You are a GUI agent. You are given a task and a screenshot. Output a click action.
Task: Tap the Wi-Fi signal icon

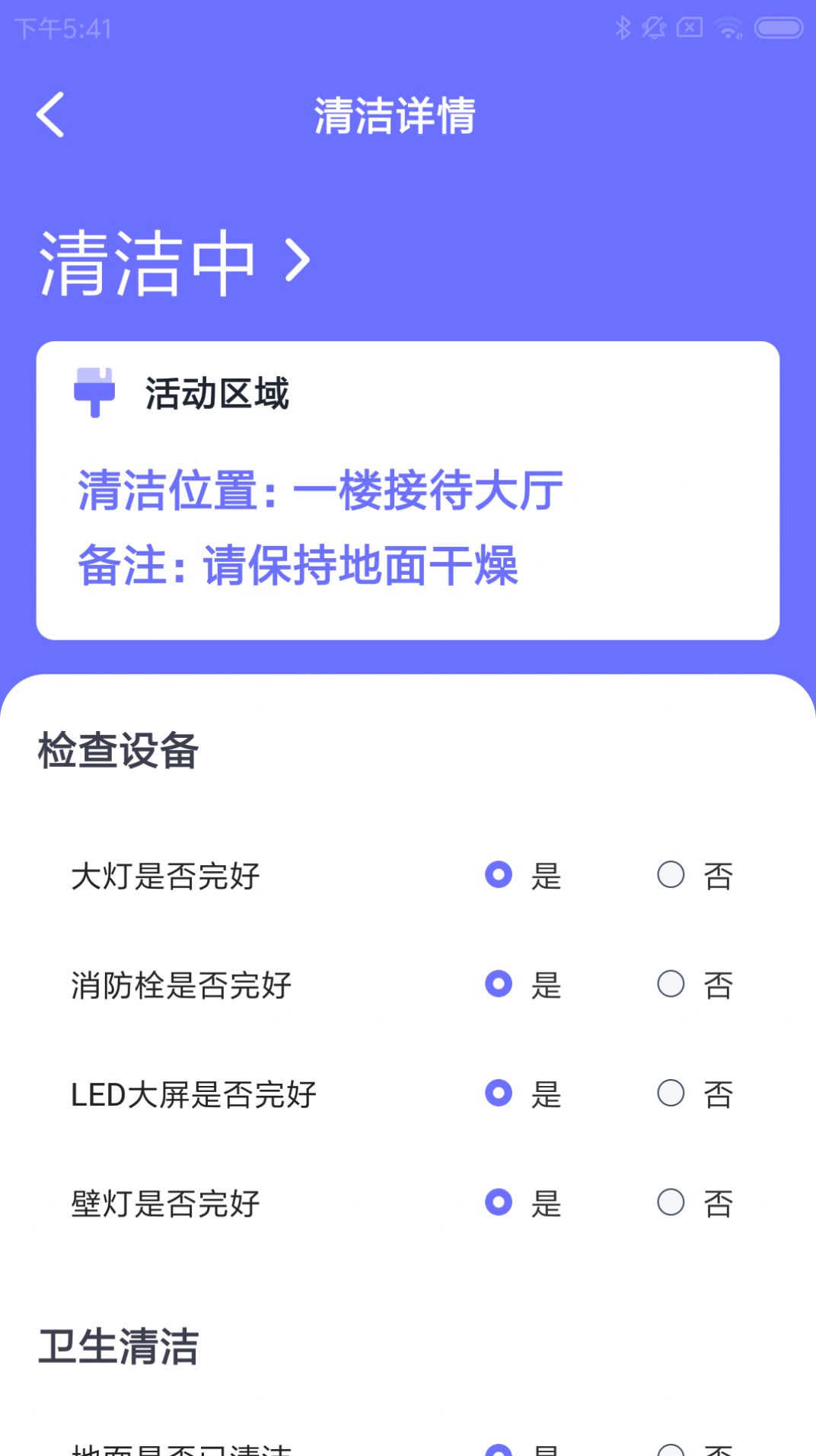pos(727,27)
